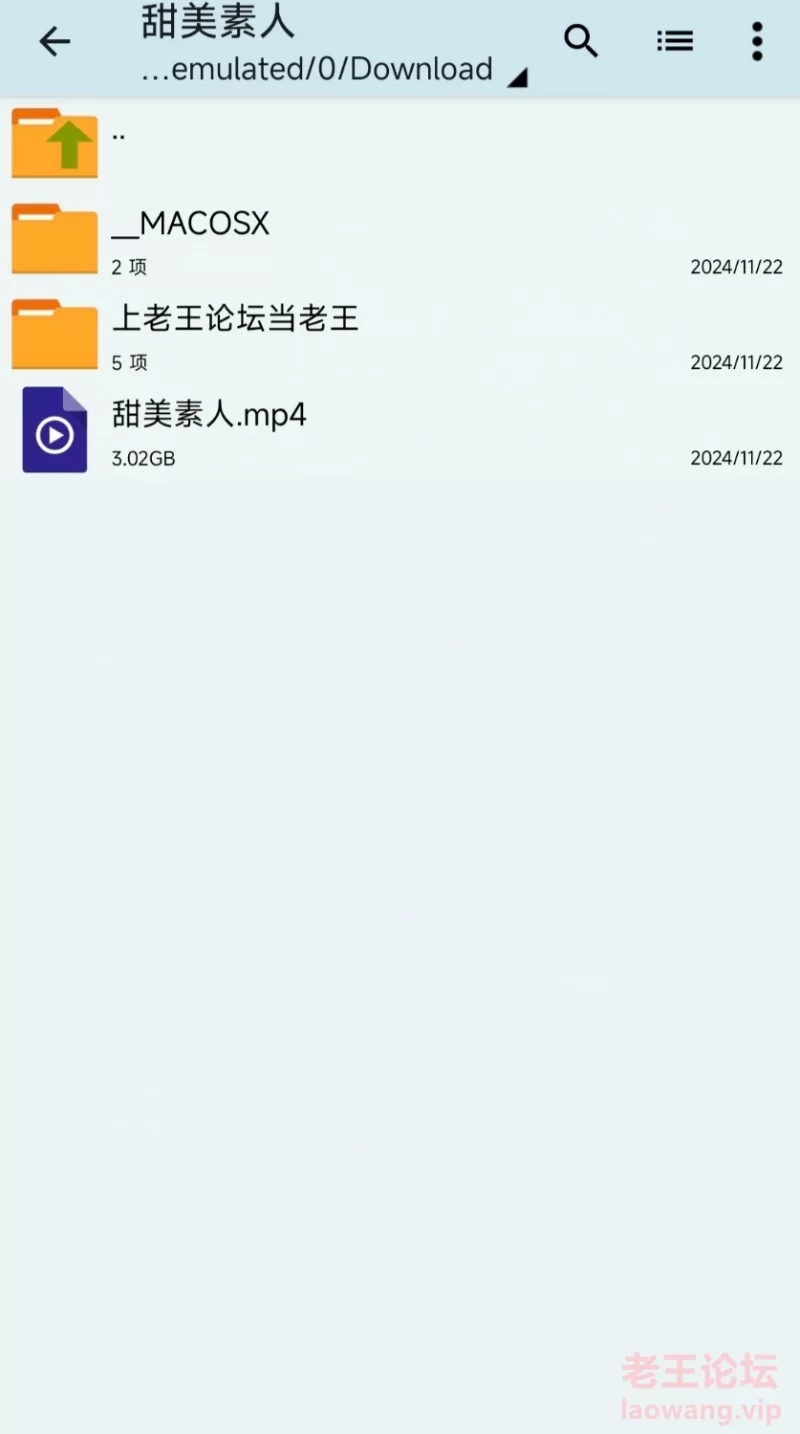Open the __MACOSX folder
This screenshot has width=800, height=1434.
click(x=400, y=239)
